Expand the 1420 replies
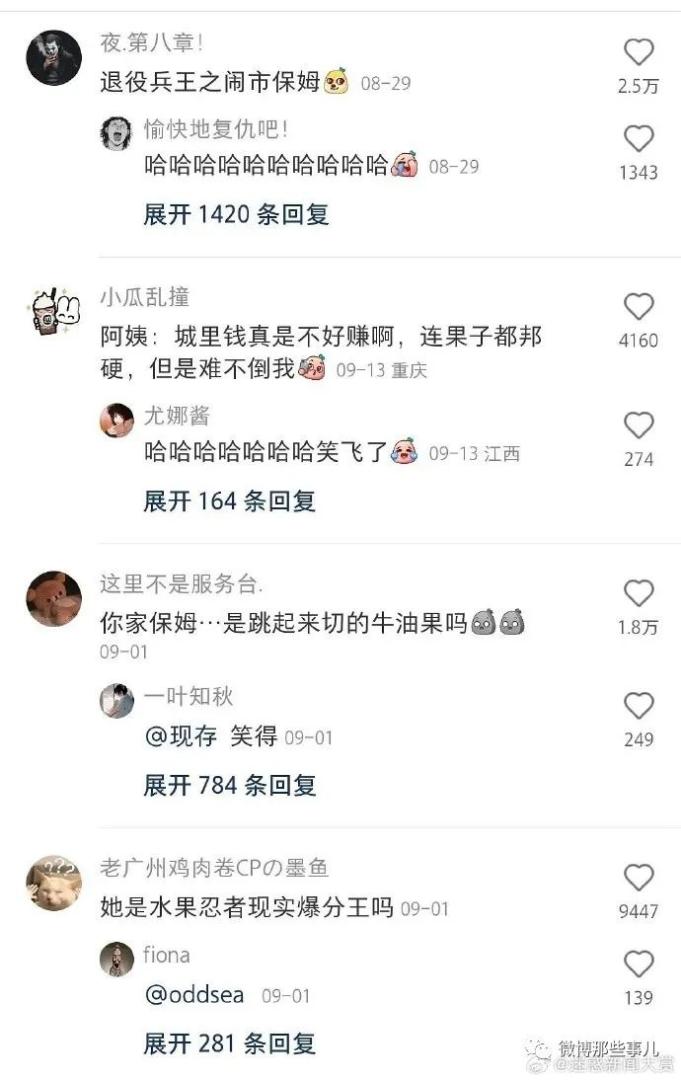Image resolution: width=681 pixels, height=1080 pixels. 236,214
